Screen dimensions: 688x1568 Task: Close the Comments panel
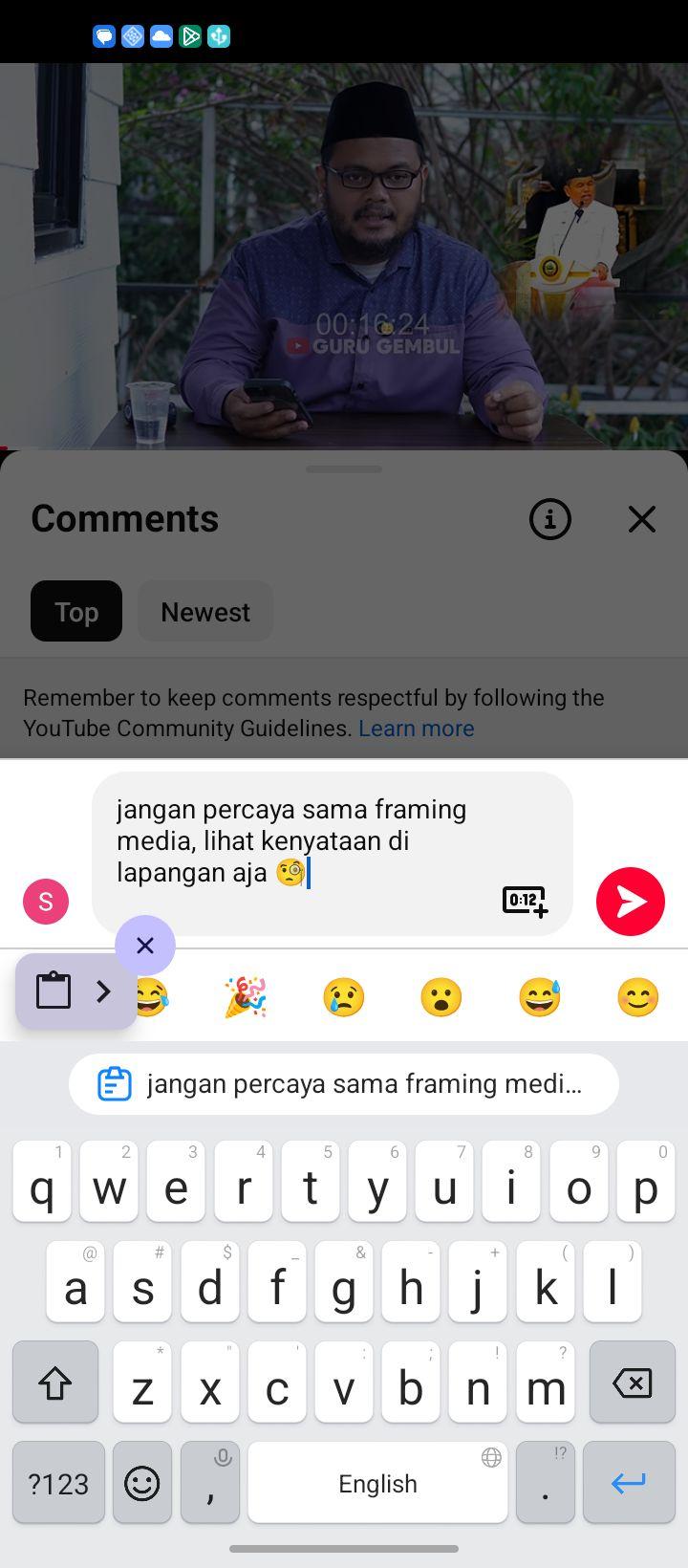point(642,519)
